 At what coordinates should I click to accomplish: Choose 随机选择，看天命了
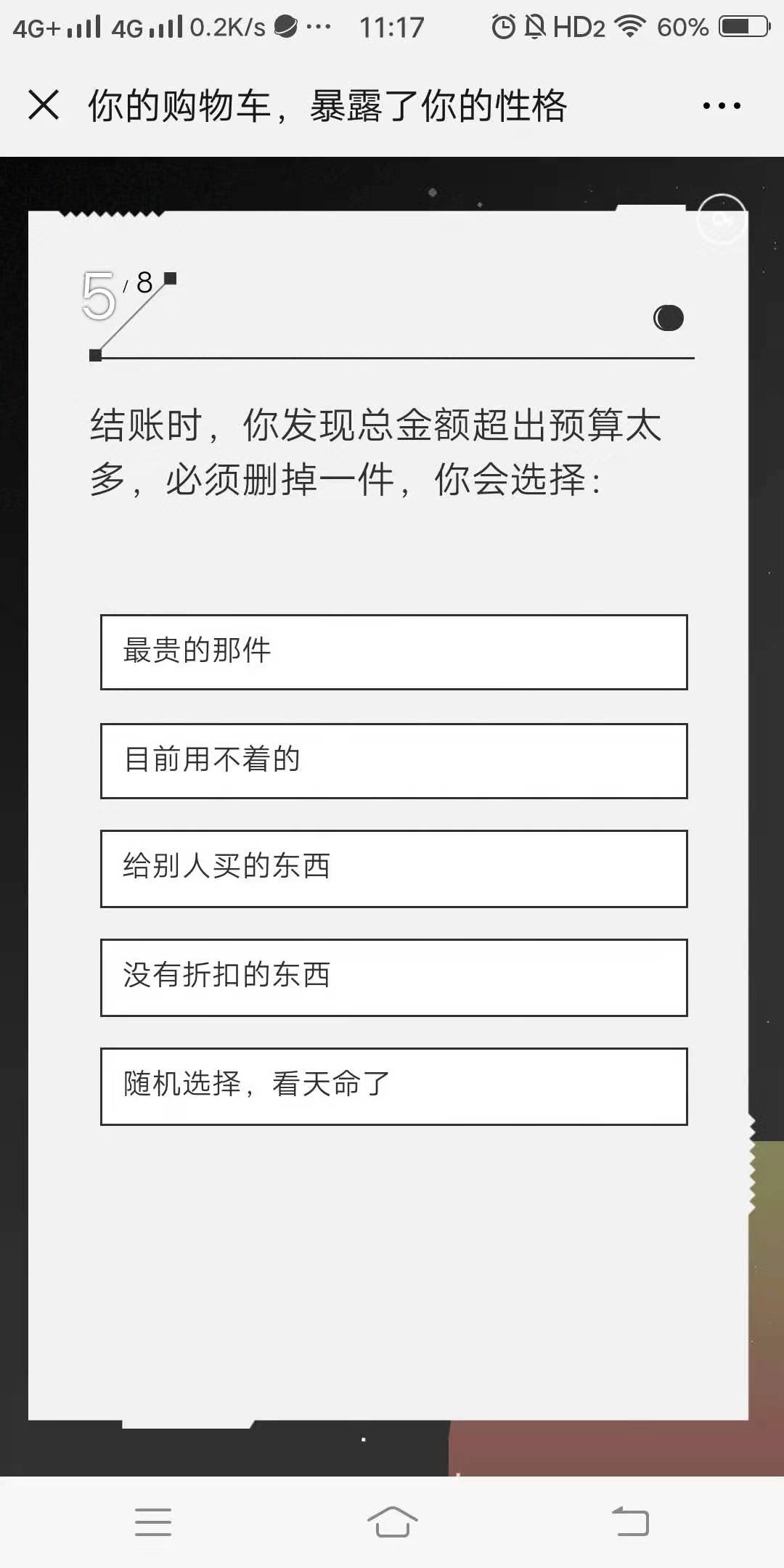pos(393,1086)
